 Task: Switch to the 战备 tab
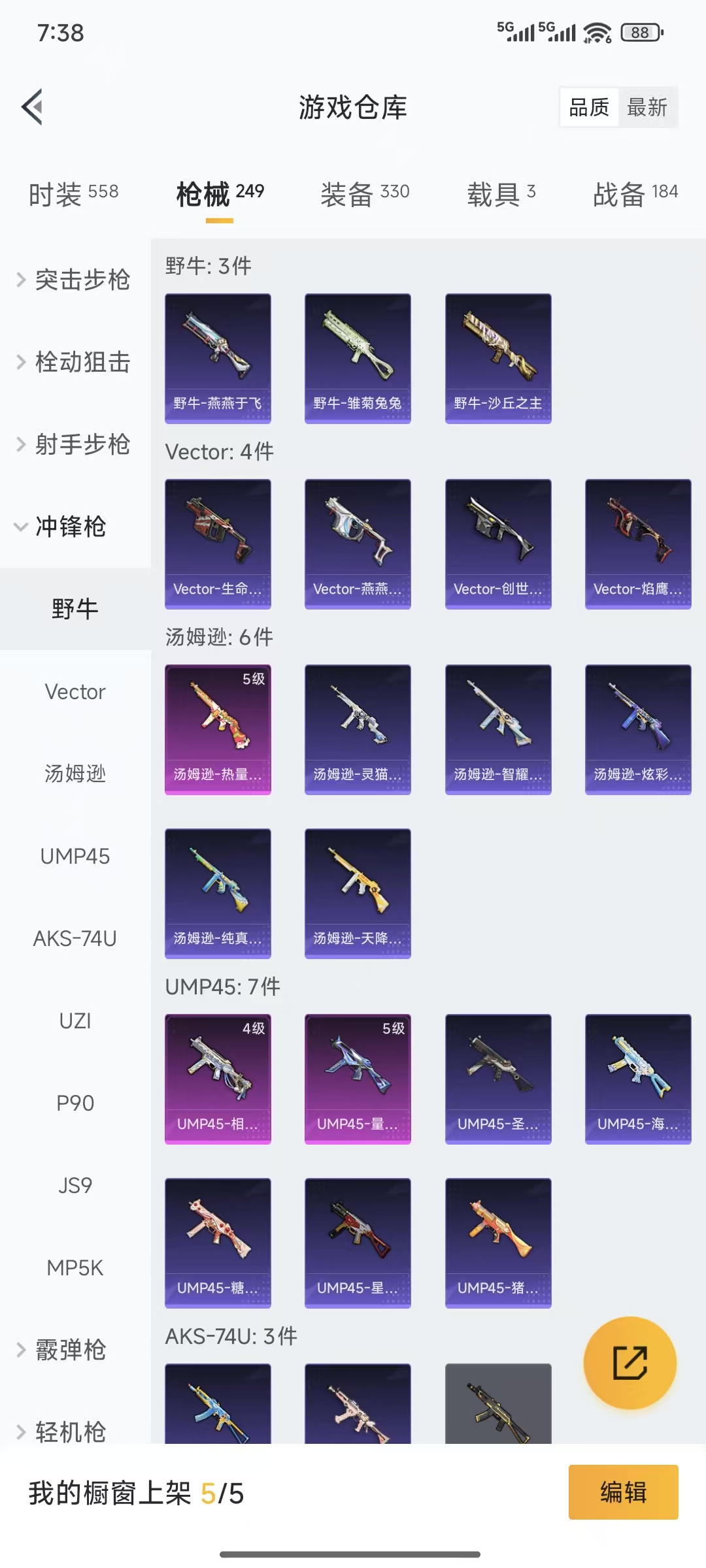point(635,193)
